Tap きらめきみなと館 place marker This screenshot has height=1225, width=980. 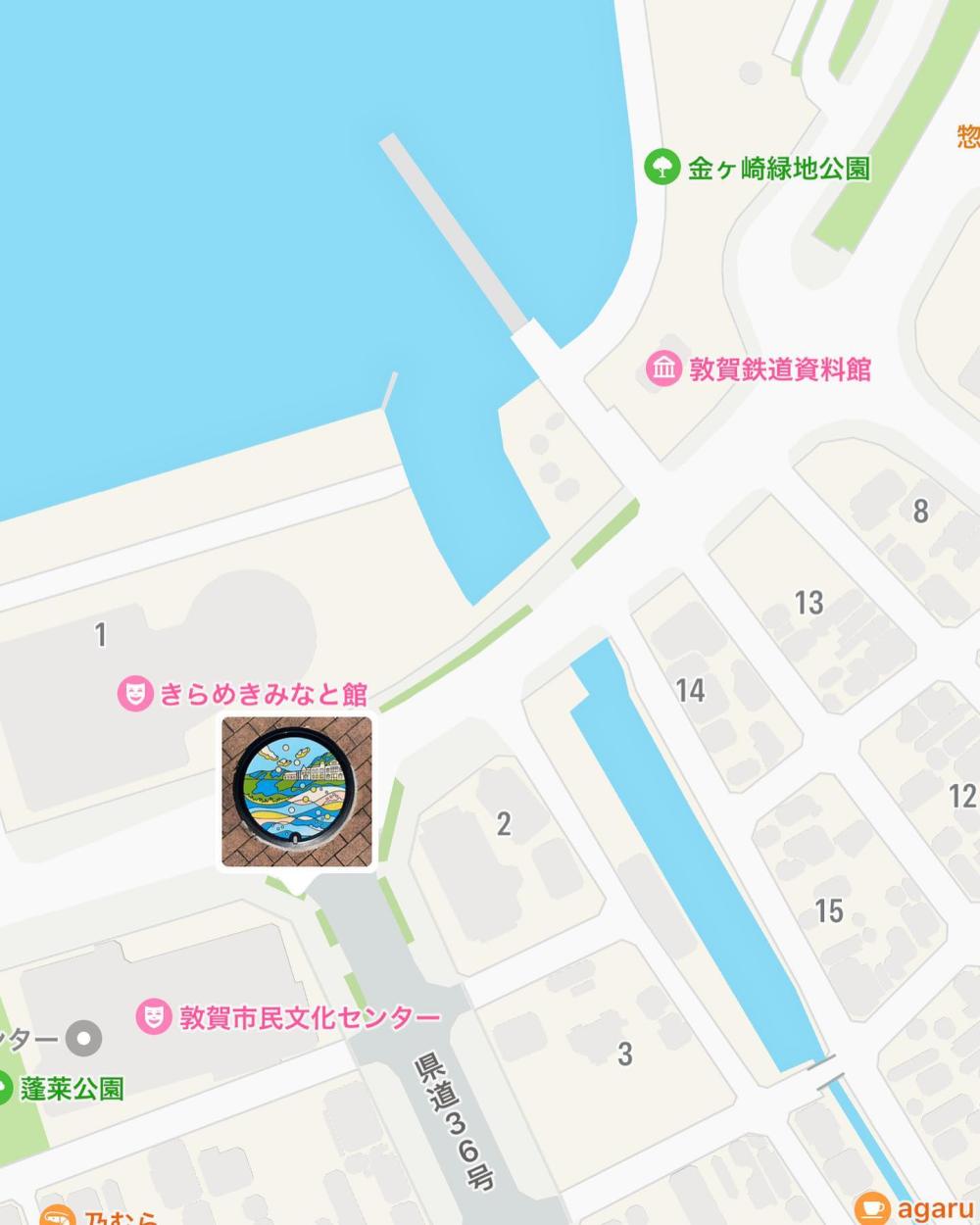[135, 694]
